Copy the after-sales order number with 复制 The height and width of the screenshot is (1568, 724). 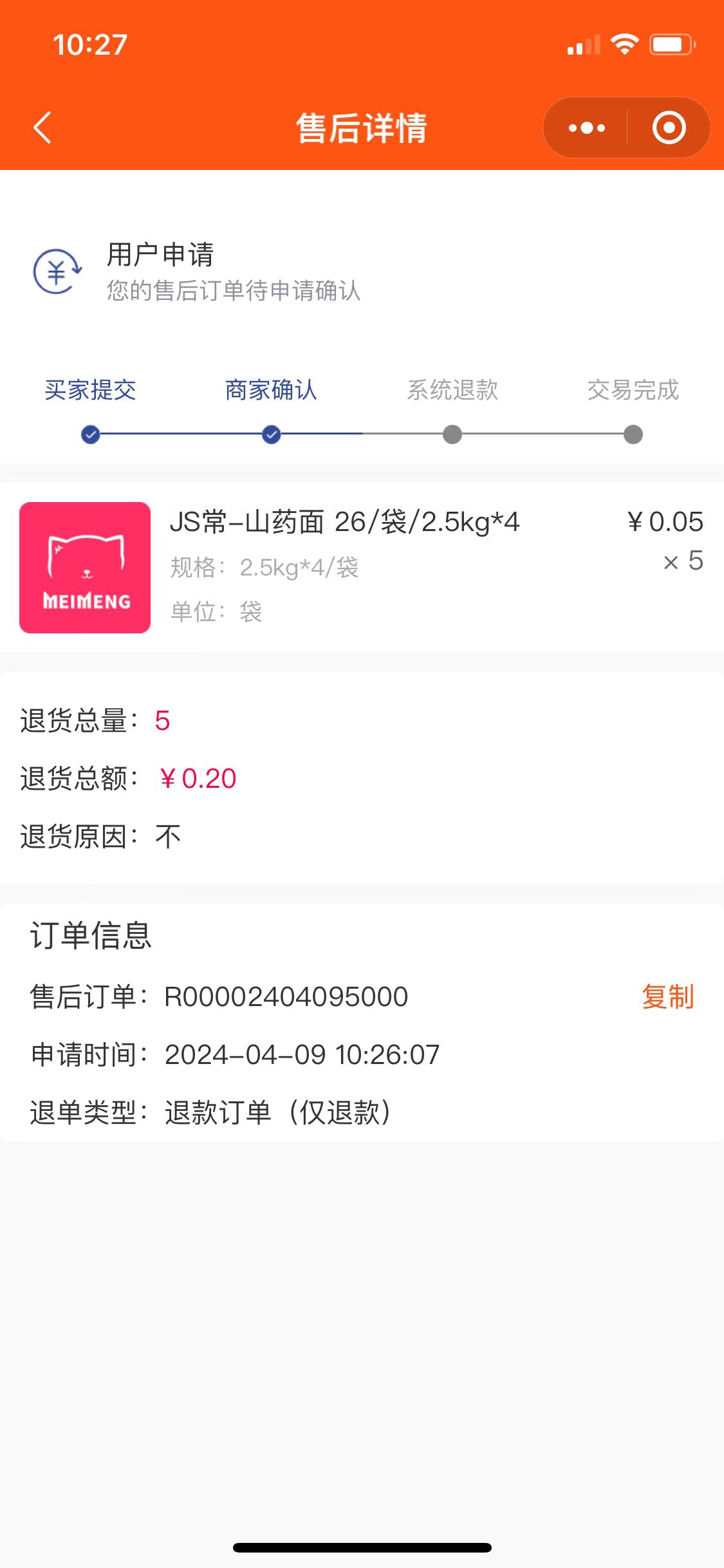click(667, 996)
